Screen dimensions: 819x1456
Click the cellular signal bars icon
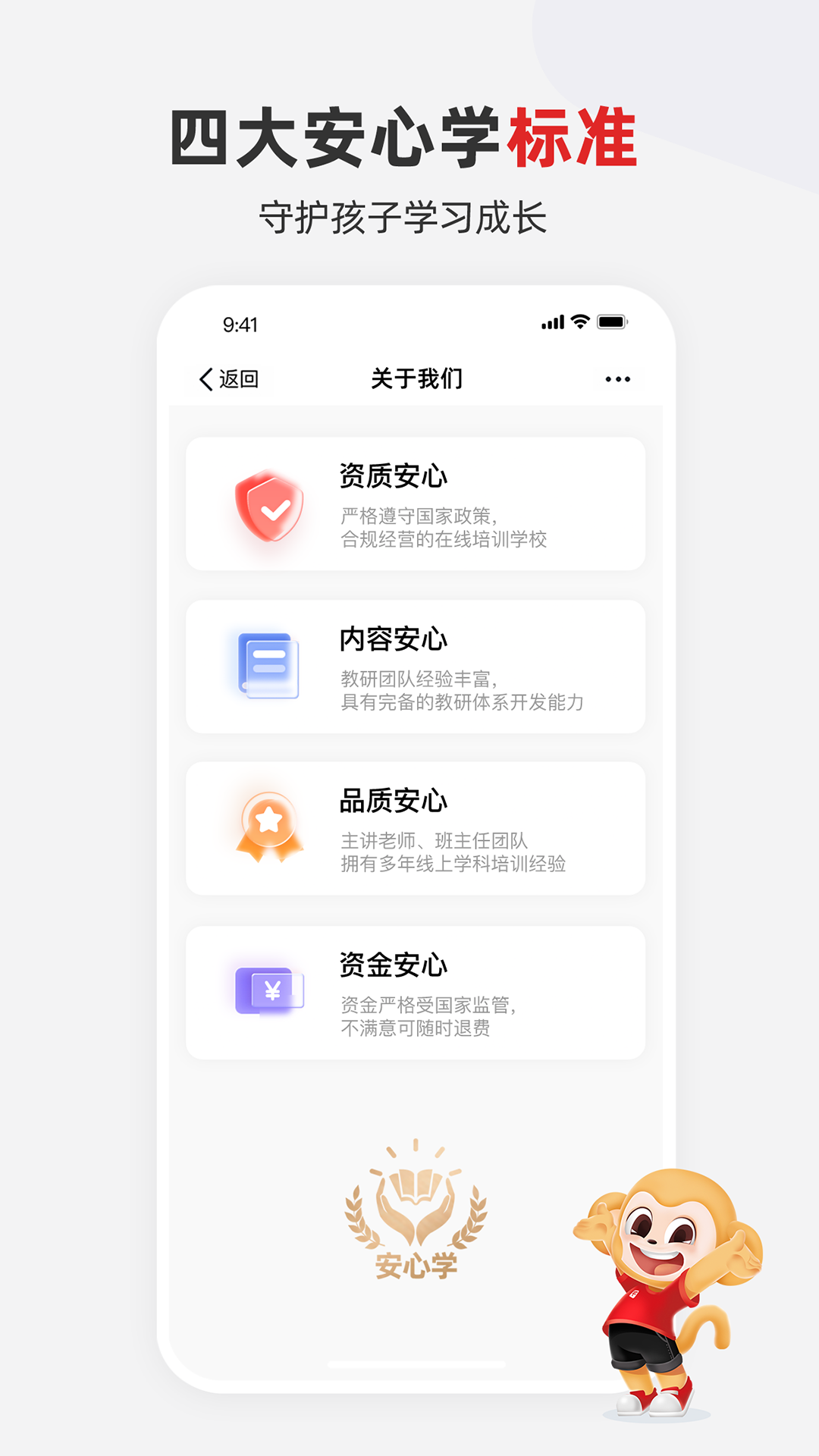[x=553, y=322]
